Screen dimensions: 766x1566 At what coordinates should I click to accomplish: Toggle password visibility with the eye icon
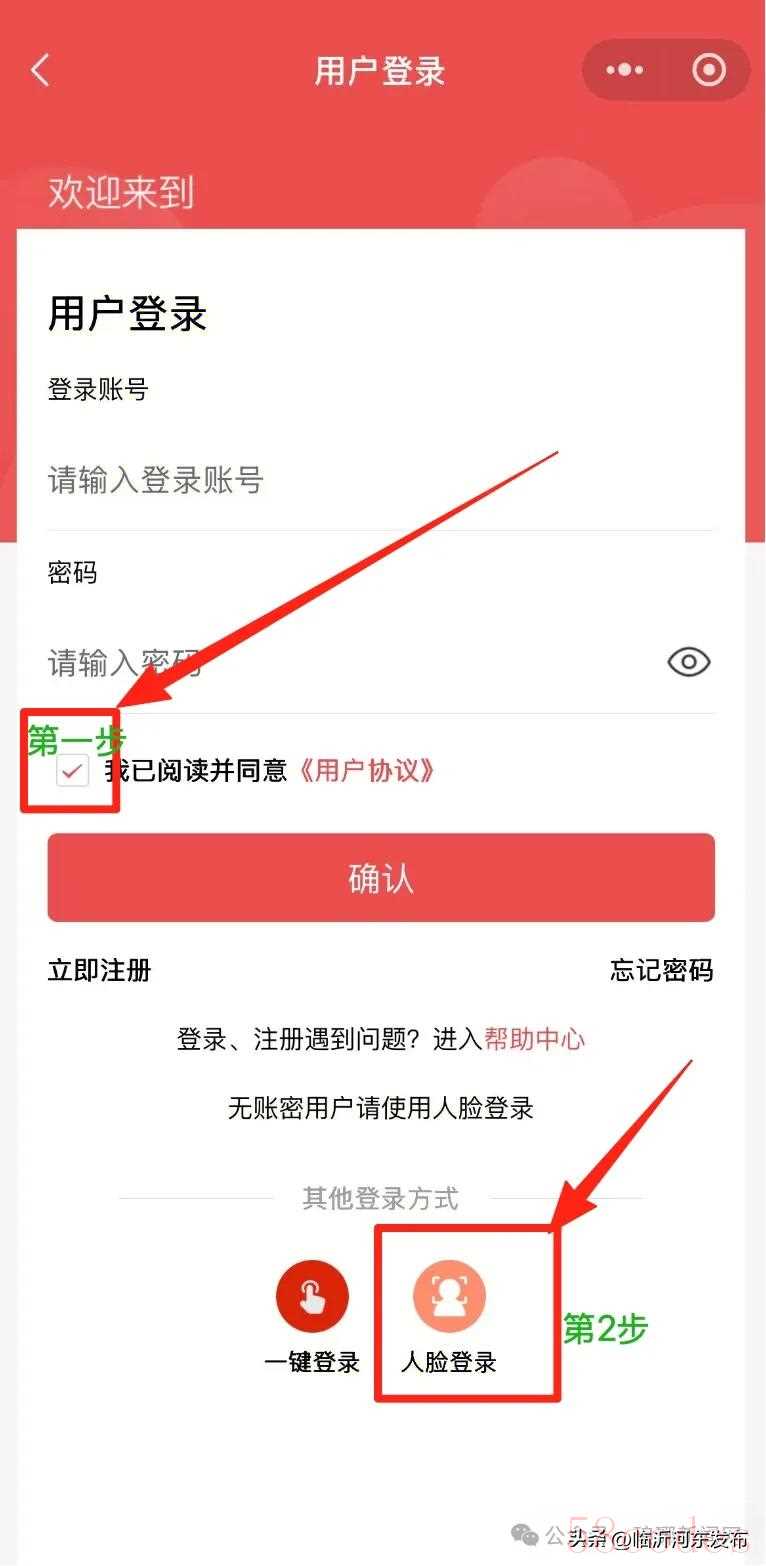689,662
